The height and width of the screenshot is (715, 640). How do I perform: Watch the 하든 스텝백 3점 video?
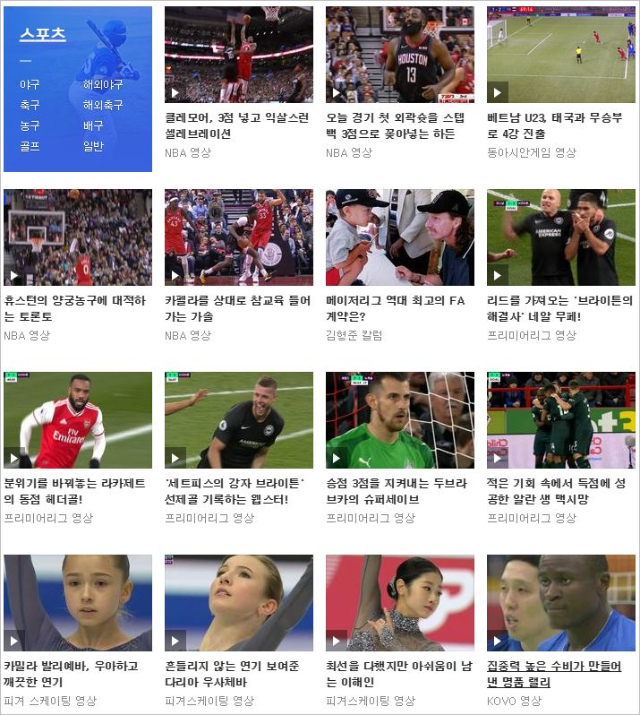[399, 55]
